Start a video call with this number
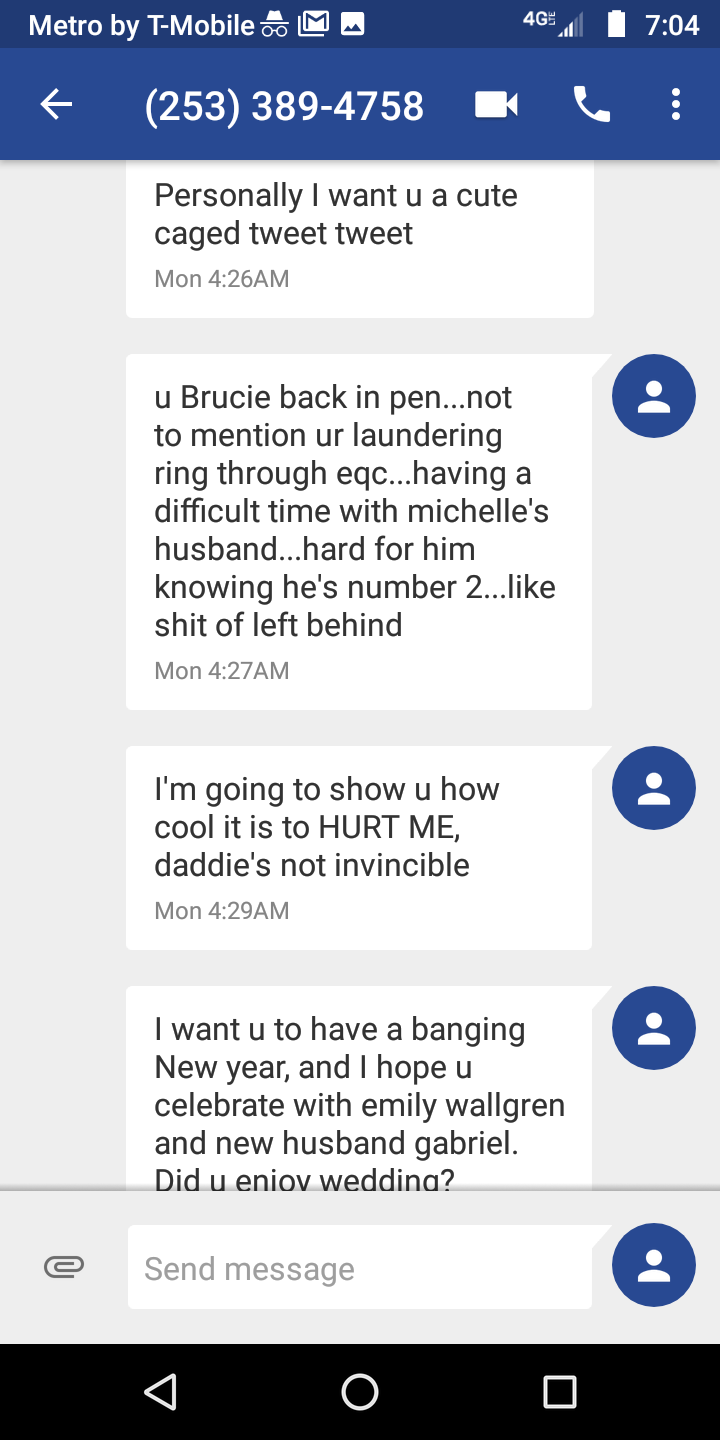The width and height of the screenshot is (720, 1440). pyautogui.click(x=496, y=104)
